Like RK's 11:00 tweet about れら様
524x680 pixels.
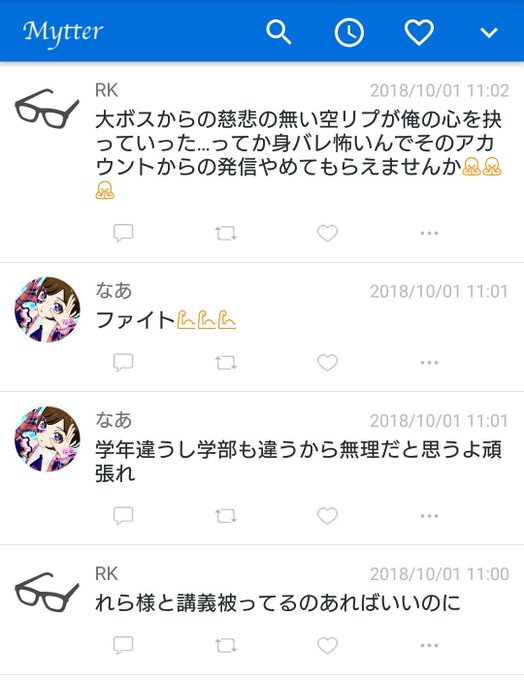[328, 645]
